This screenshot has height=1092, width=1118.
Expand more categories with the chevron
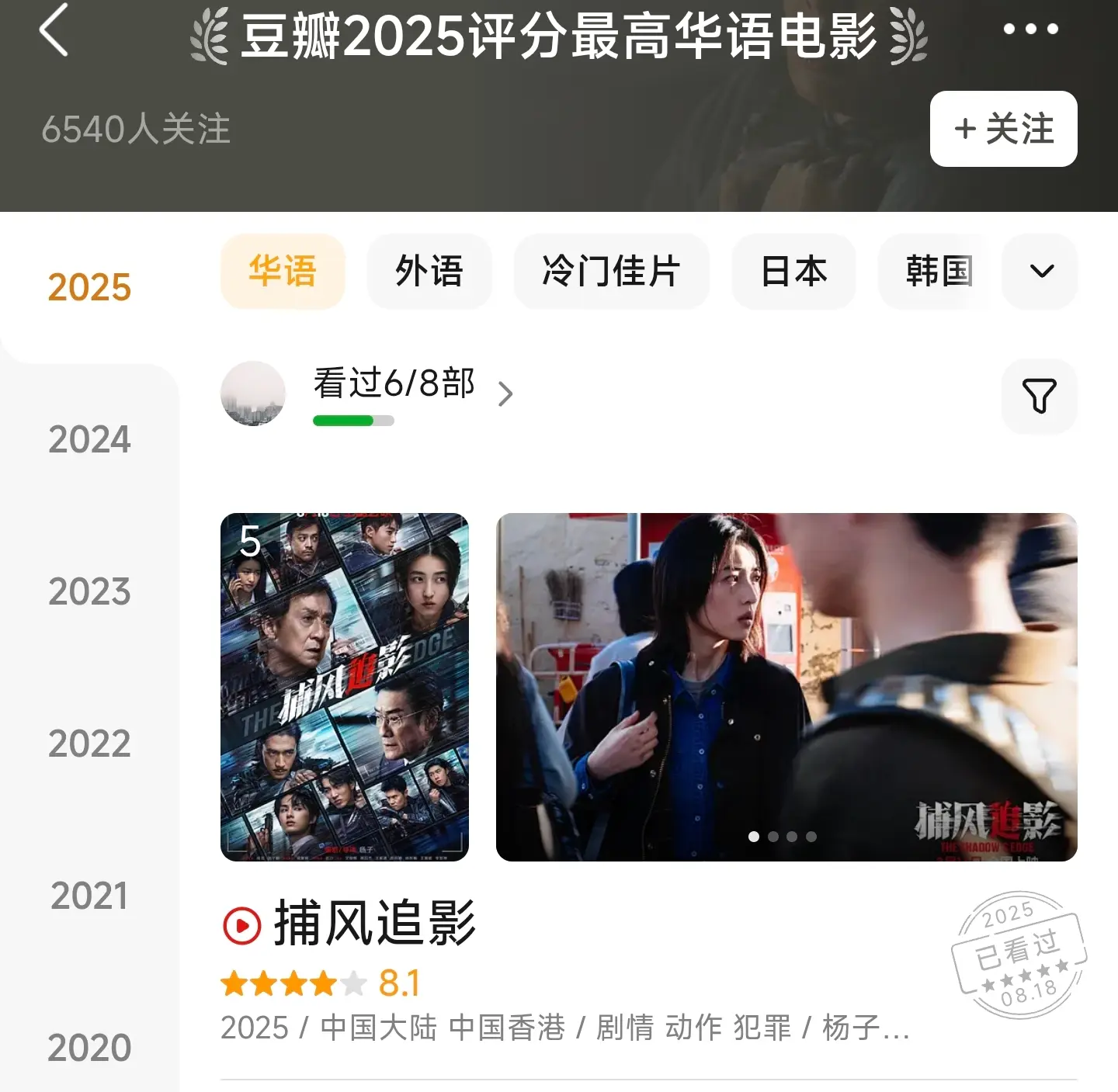click(1040, 272)
